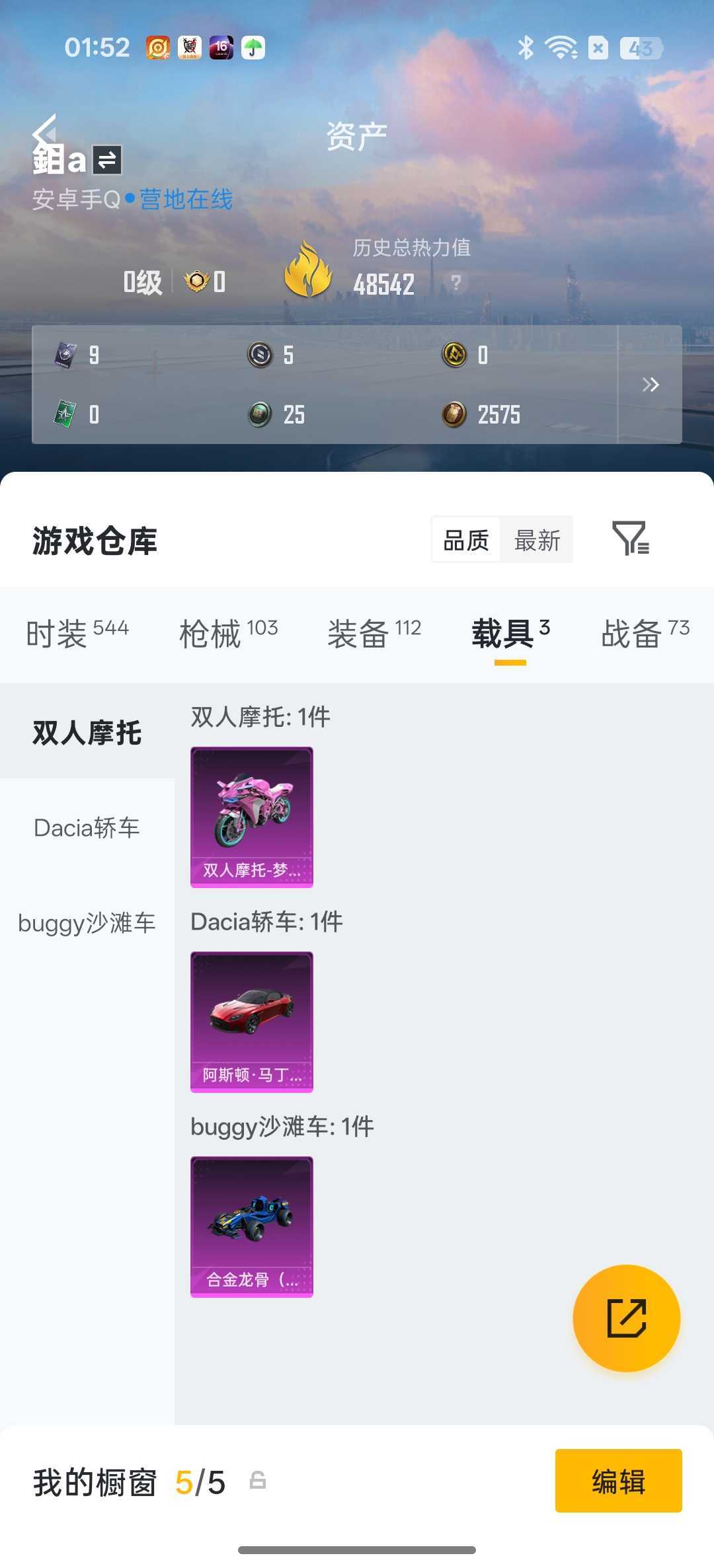Click the share icon in the yellow circle
The width and height of the screenshot is (714, 1568).
point(625,1318)
